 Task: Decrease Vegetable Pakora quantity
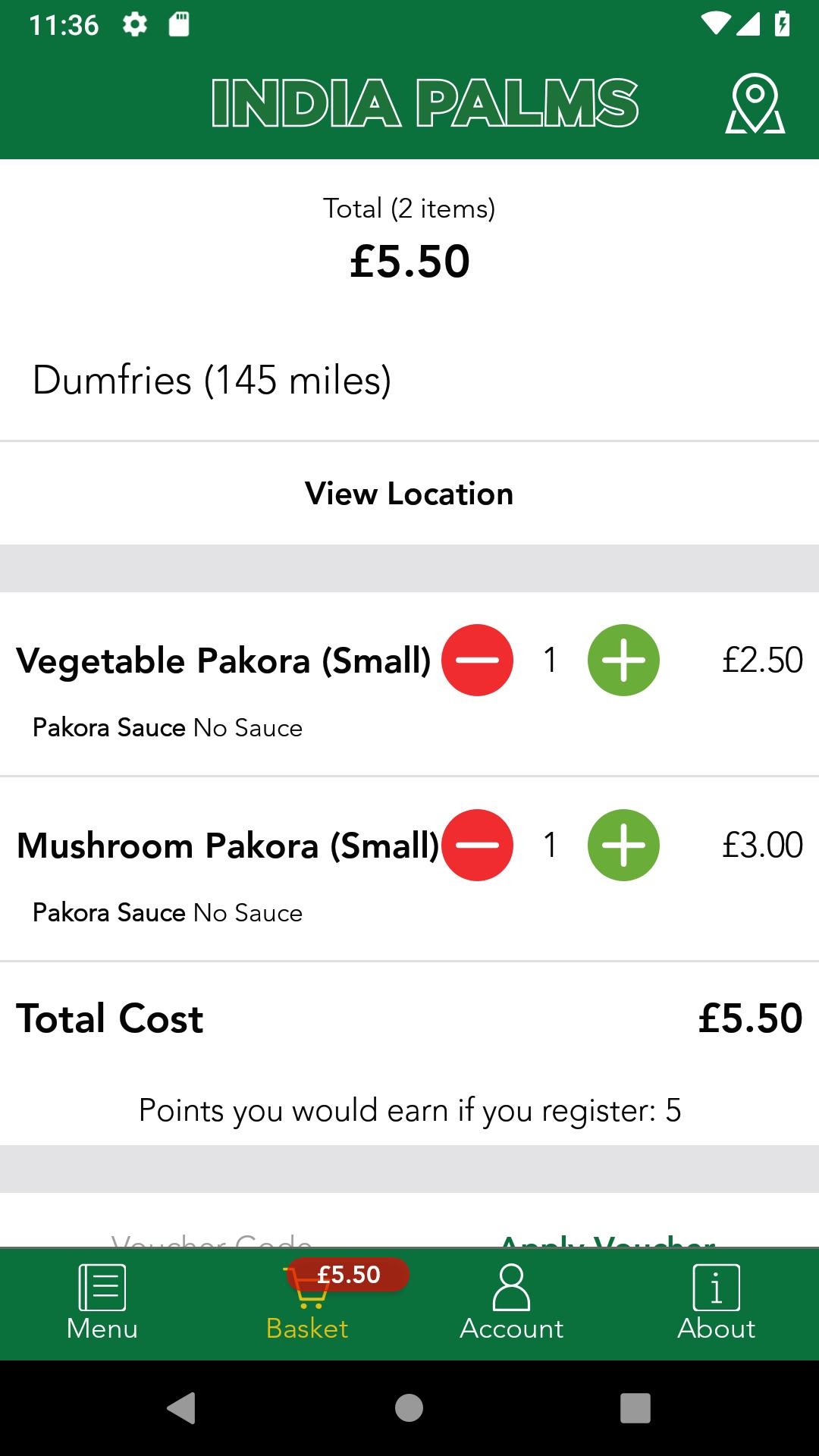478,660
